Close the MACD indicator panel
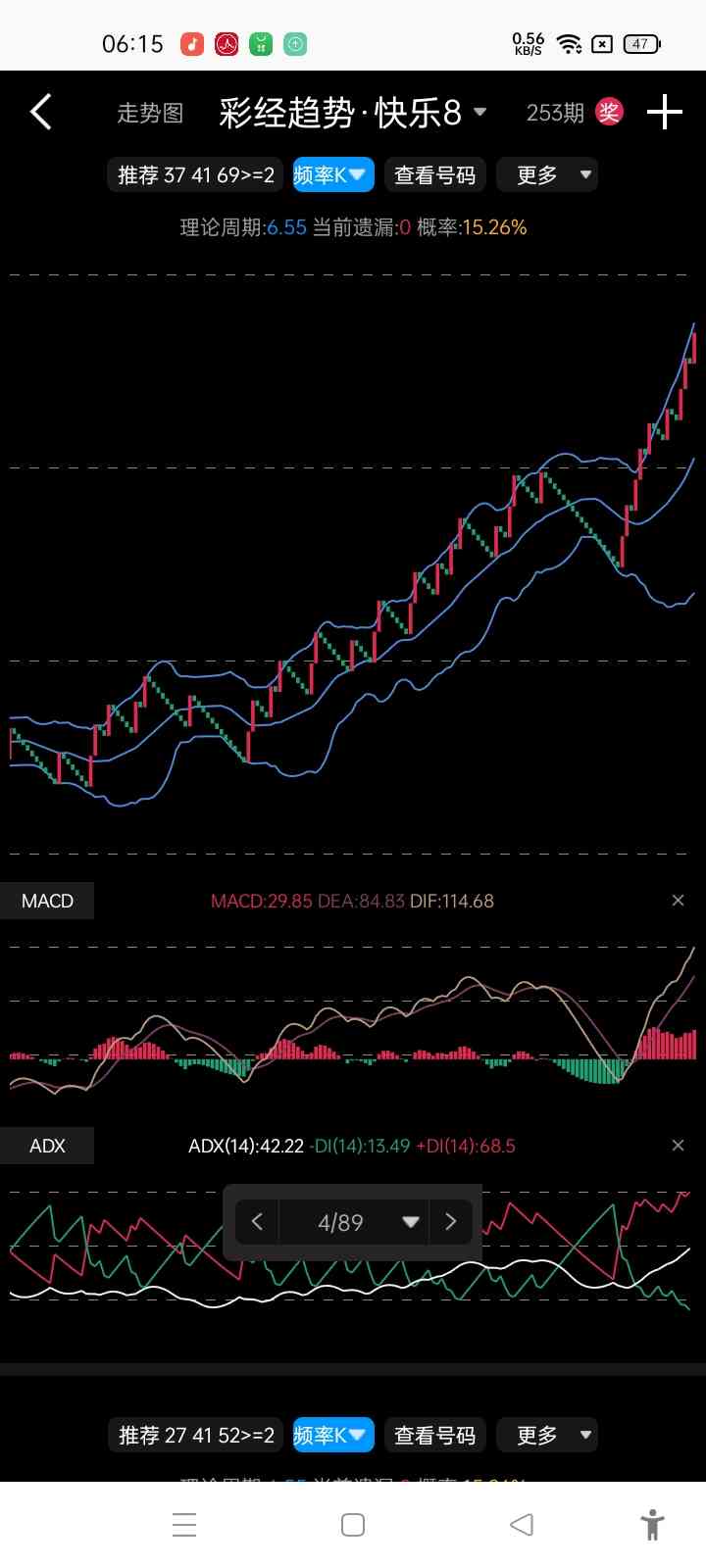 coord(678,901)
